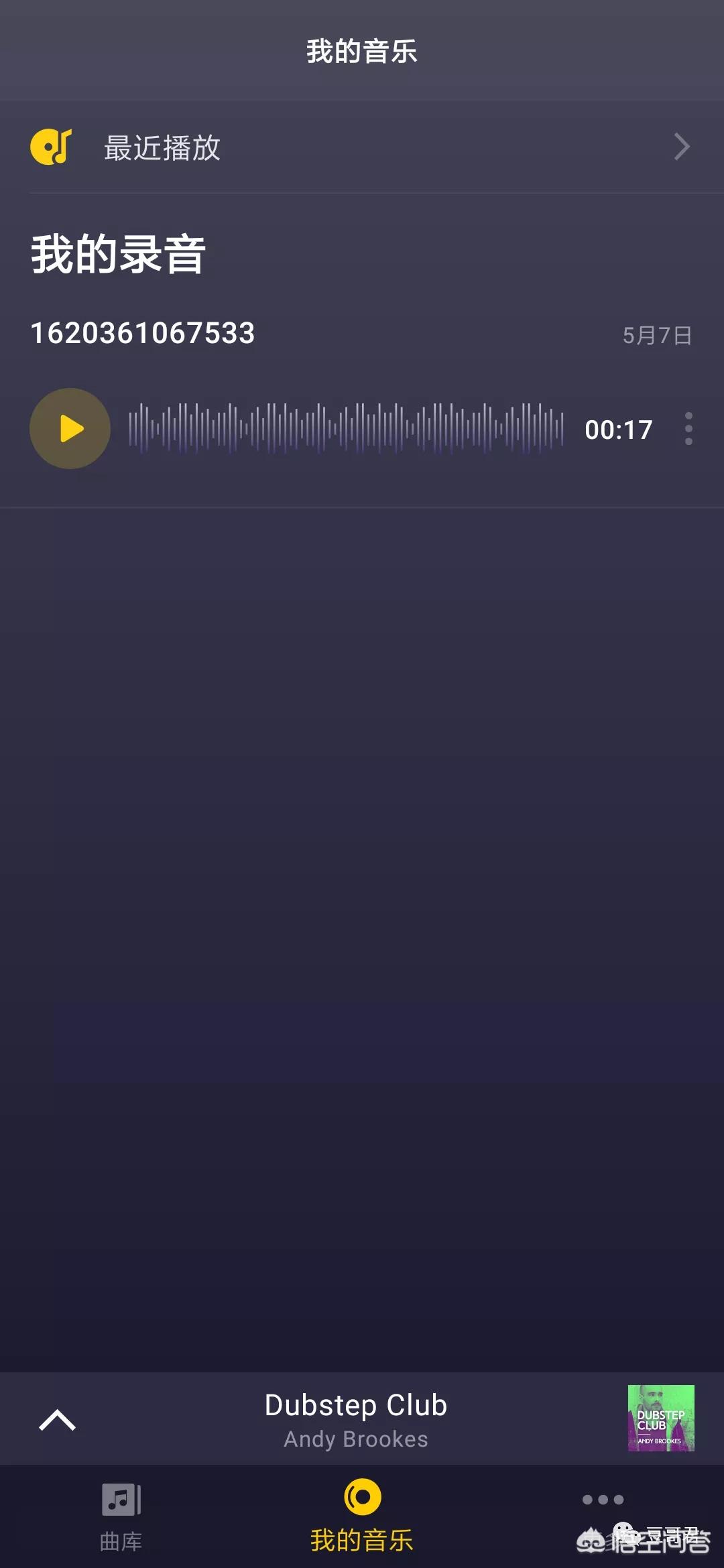The image size is (724, 1568).
Task: Open options menu for recording 1620361067533
Action: pos(688,429)
